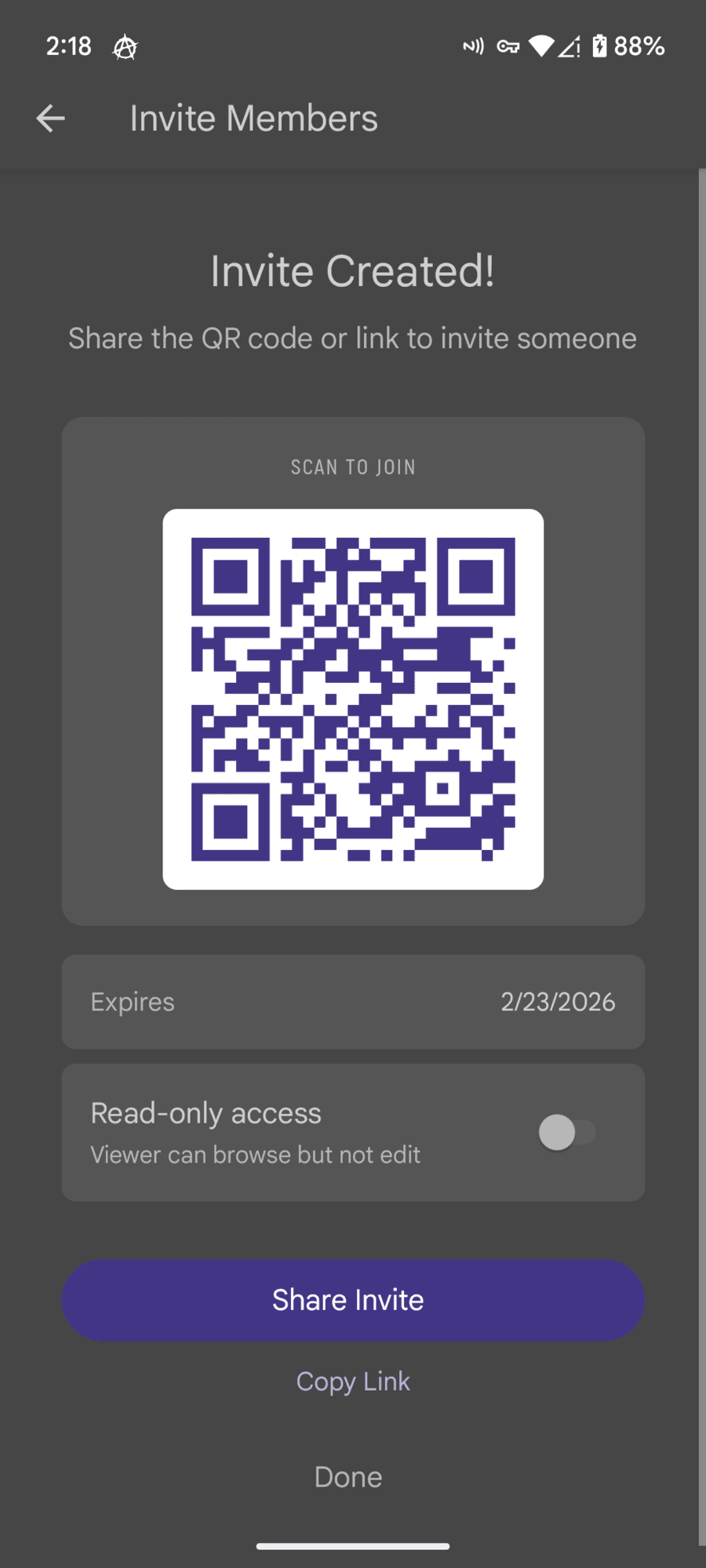This screenshot has width=706, height=1568.
Task: Tap Copy Link to copy the invite URL
Action: click(x=352, y=1381)
